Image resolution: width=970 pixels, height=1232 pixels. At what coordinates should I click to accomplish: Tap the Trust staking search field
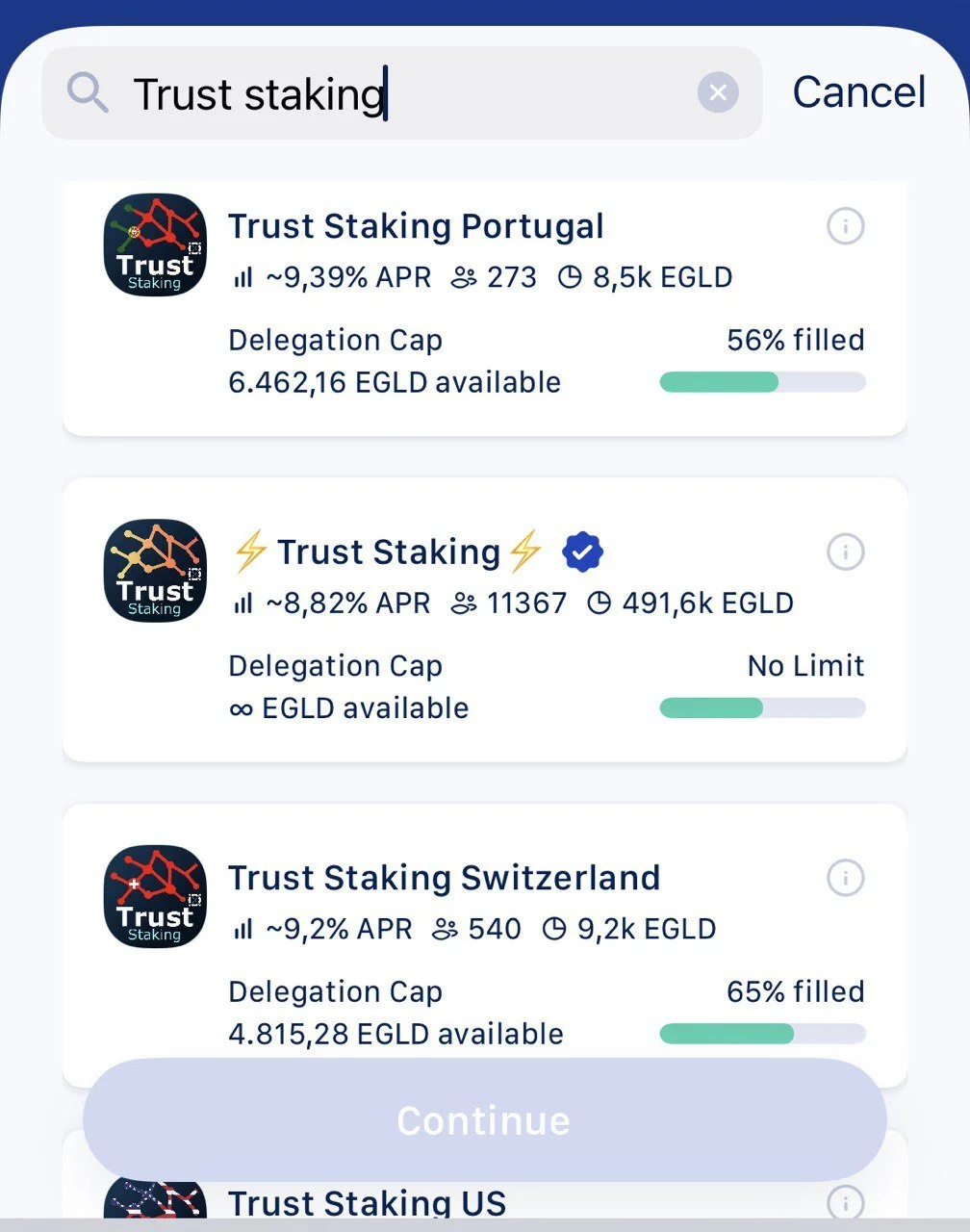click(385, 93)
